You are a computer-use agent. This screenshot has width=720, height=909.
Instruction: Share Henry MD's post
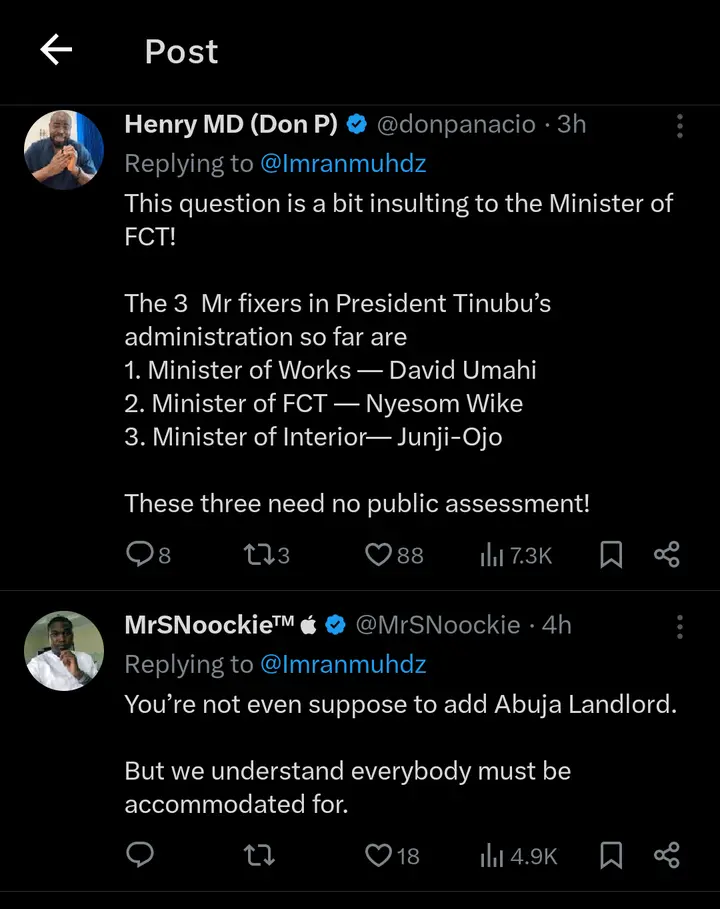click(x=667, y=555)
